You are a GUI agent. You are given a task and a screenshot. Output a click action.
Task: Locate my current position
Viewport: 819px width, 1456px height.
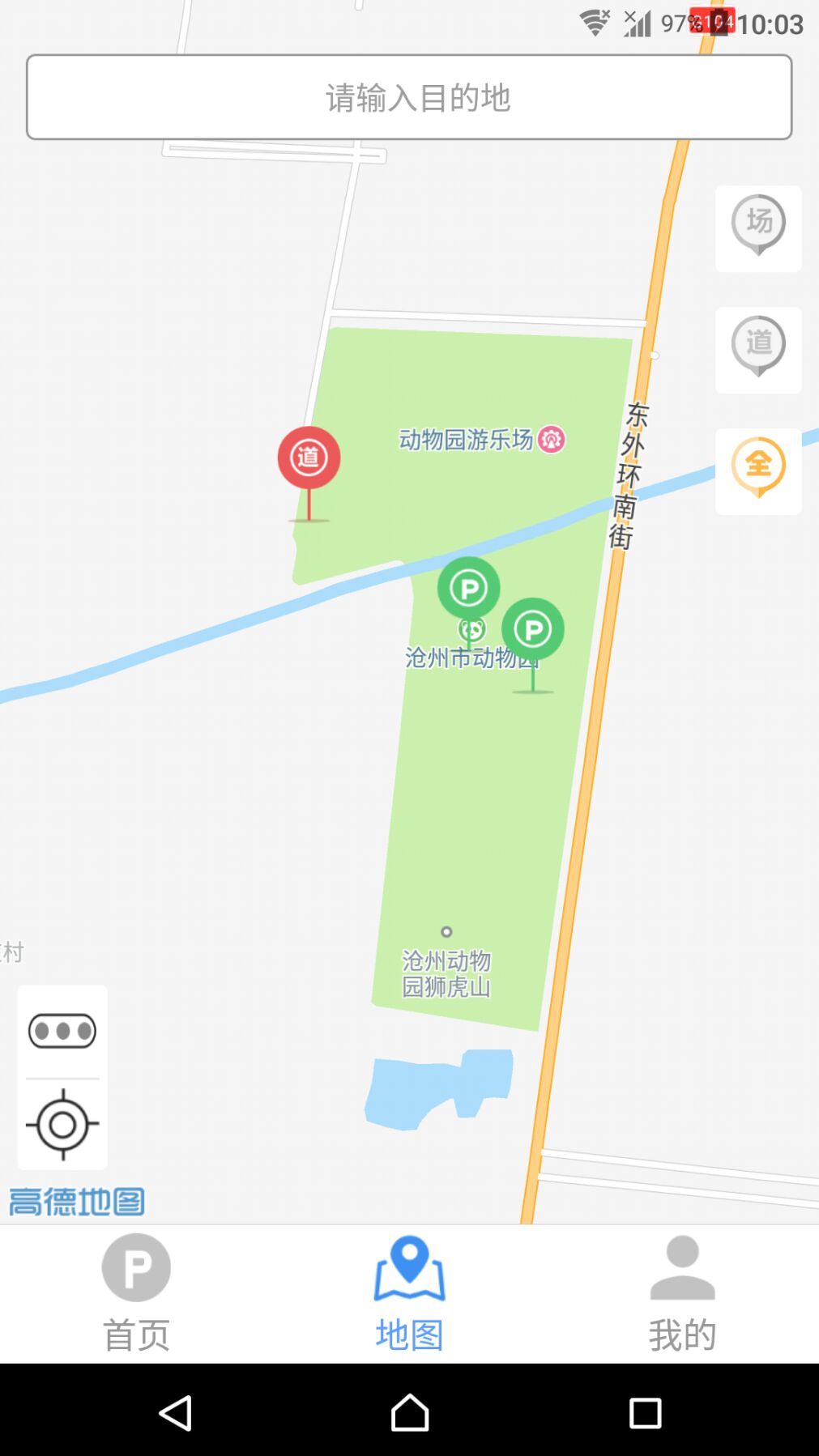[62, 1125]
